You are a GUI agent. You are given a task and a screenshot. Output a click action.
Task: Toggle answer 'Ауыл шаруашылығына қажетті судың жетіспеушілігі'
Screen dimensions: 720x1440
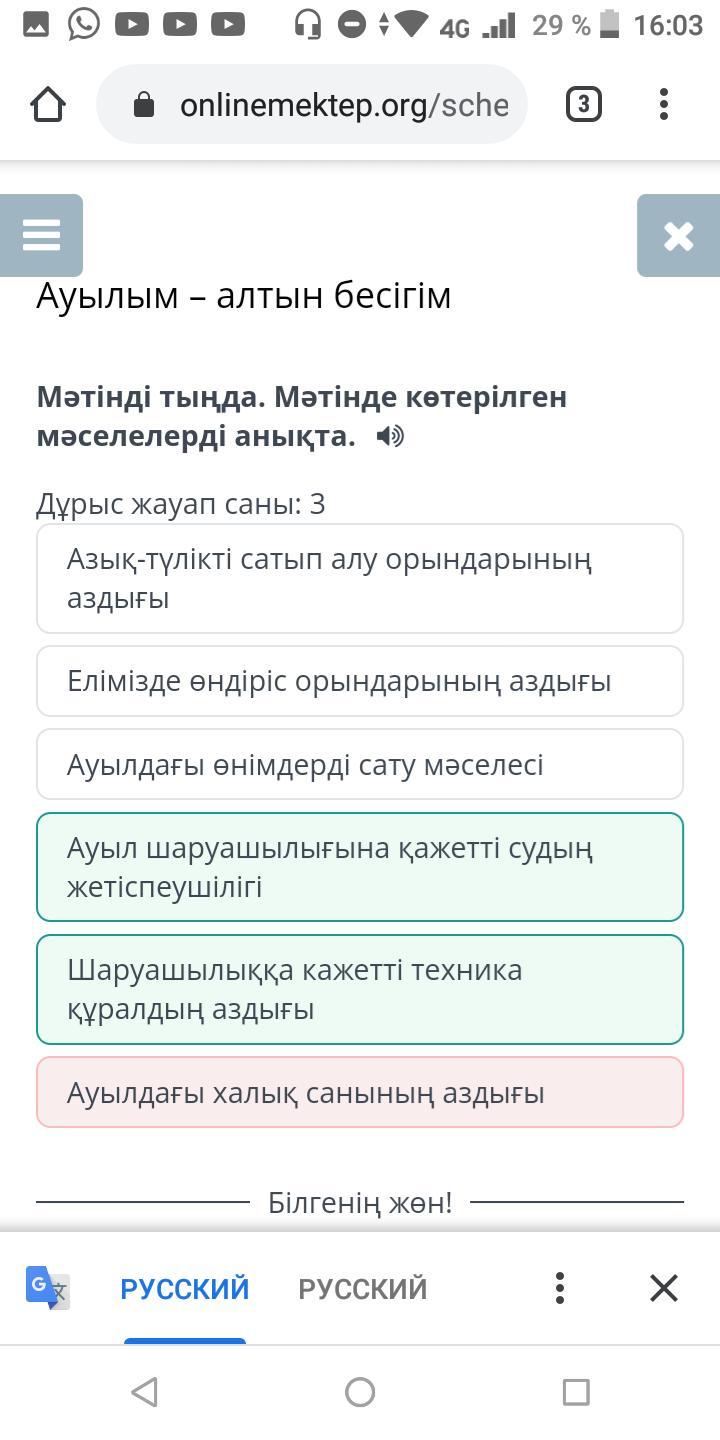tap(360, 867)
